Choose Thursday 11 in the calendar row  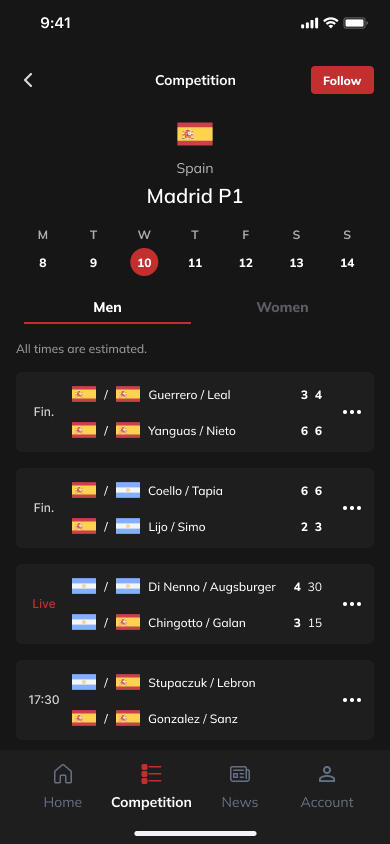click(x=195, y=263)
